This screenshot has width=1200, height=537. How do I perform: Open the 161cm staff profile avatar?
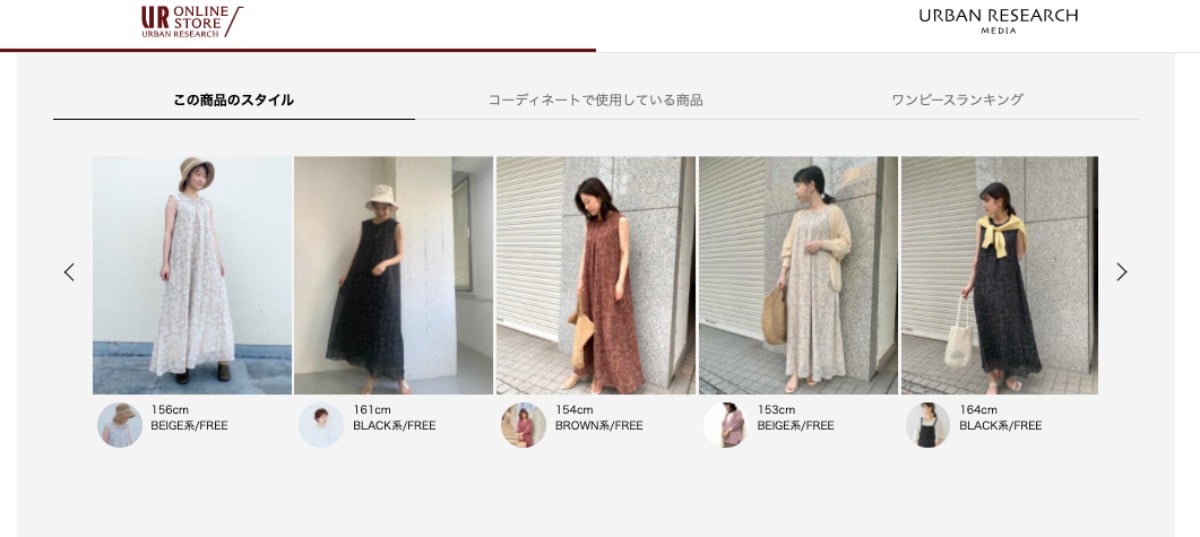[321, 425]
